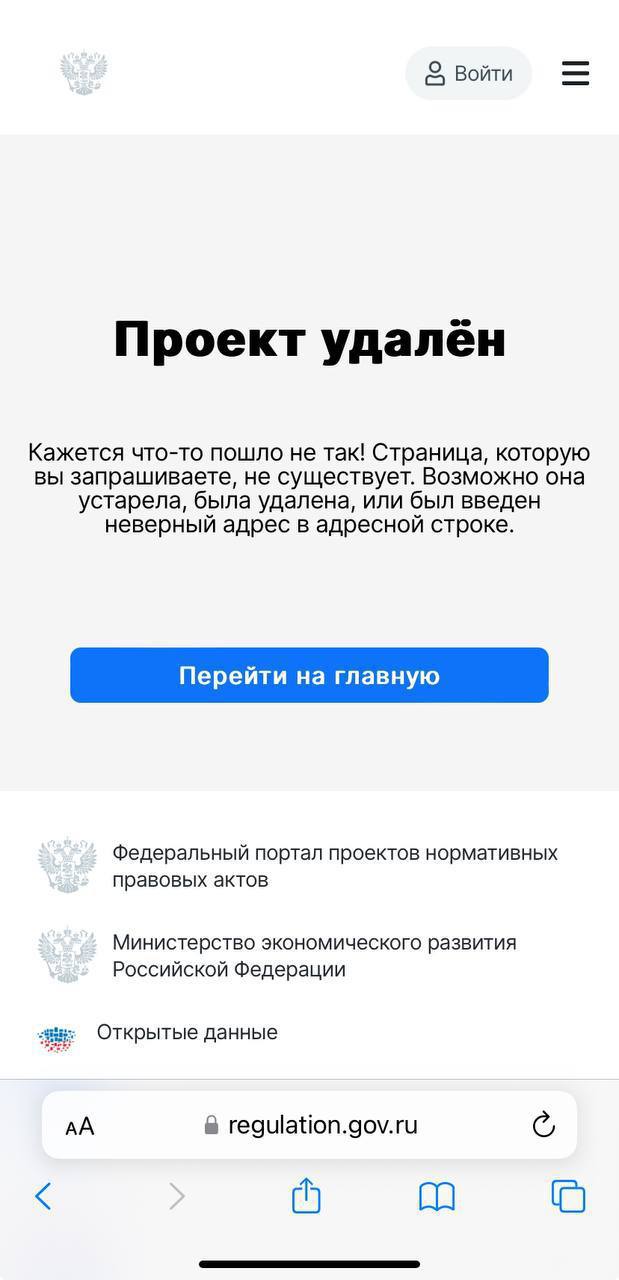
Task: Tap the Перейти на главную button
Action: 309,675
